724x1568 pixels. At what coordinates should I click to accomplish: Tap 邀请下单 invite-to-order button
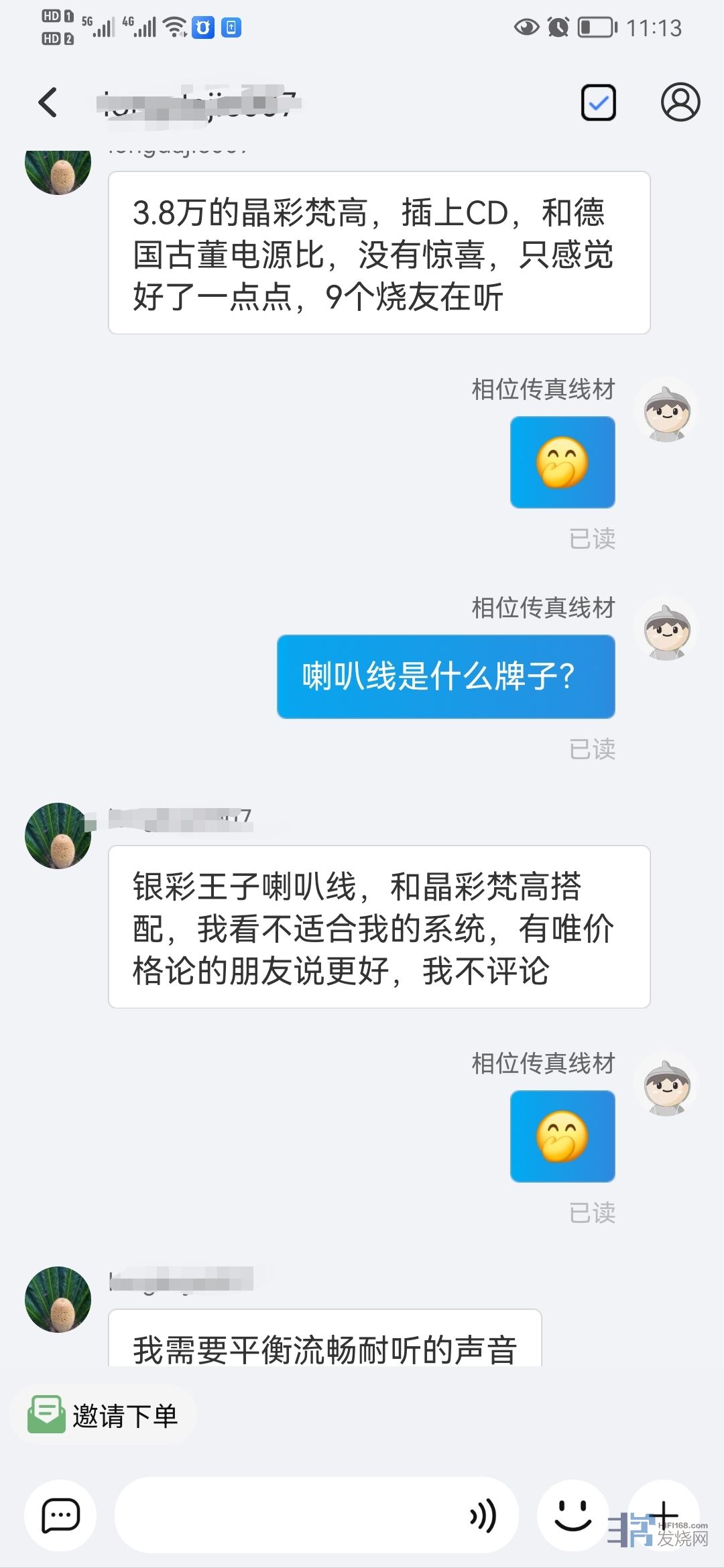[103, 1415]
